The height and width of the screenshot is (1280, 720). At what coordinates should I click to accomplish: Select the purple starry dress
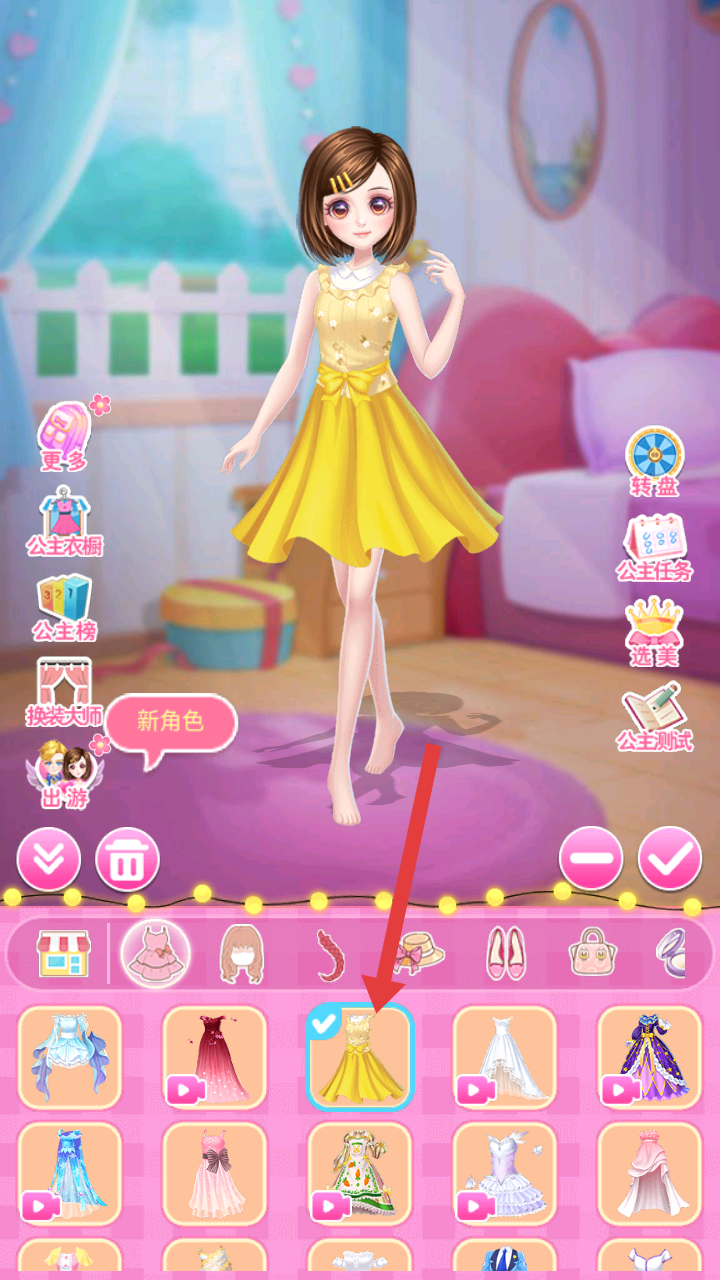[649, 1057]
